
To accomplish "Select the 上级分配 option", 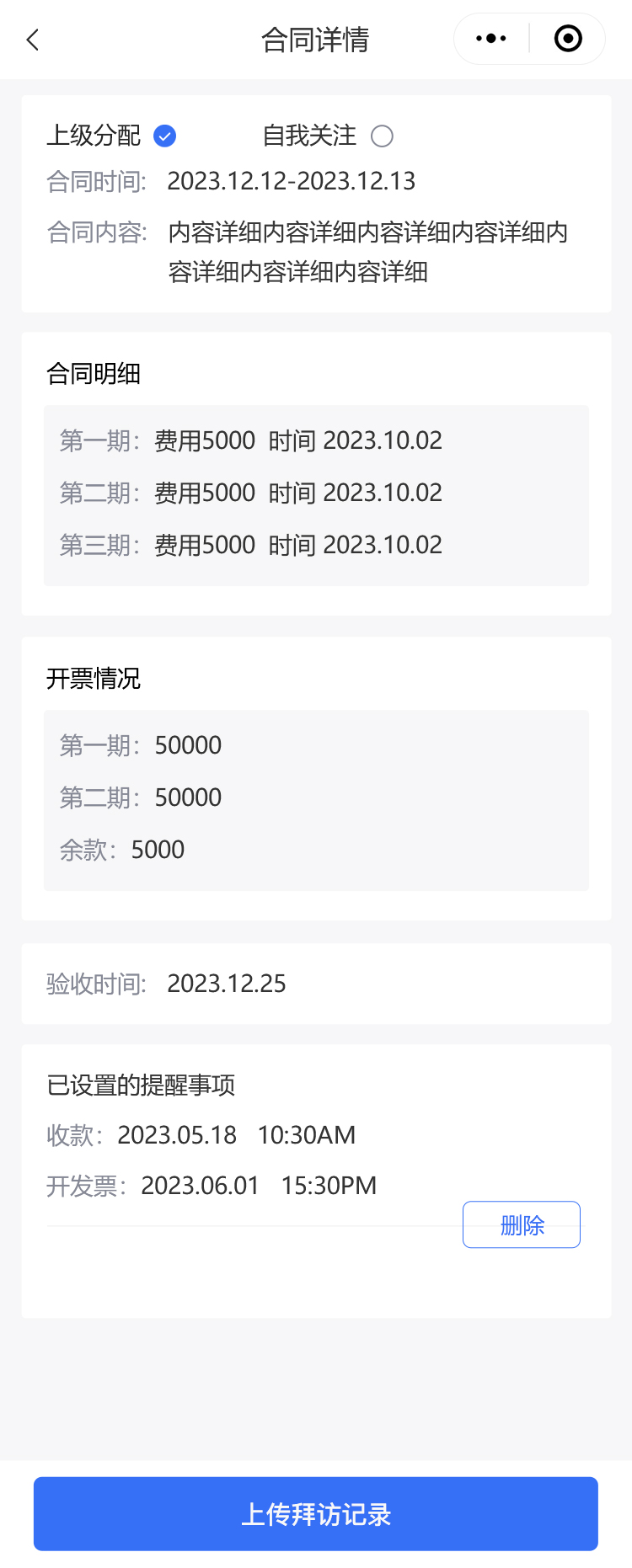I will click(164, 136).
